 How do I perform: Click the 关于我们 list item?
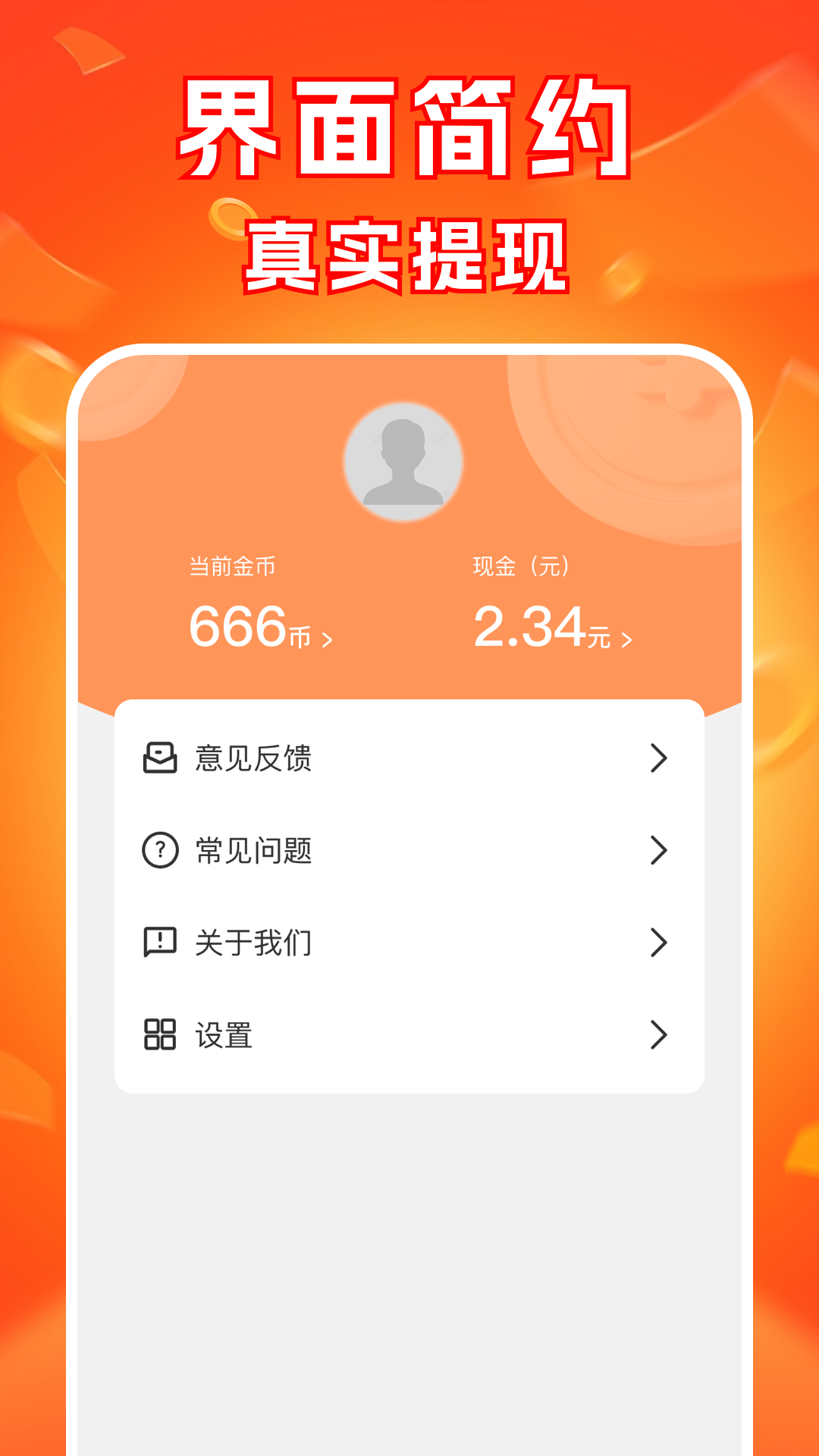coord(254,943)
